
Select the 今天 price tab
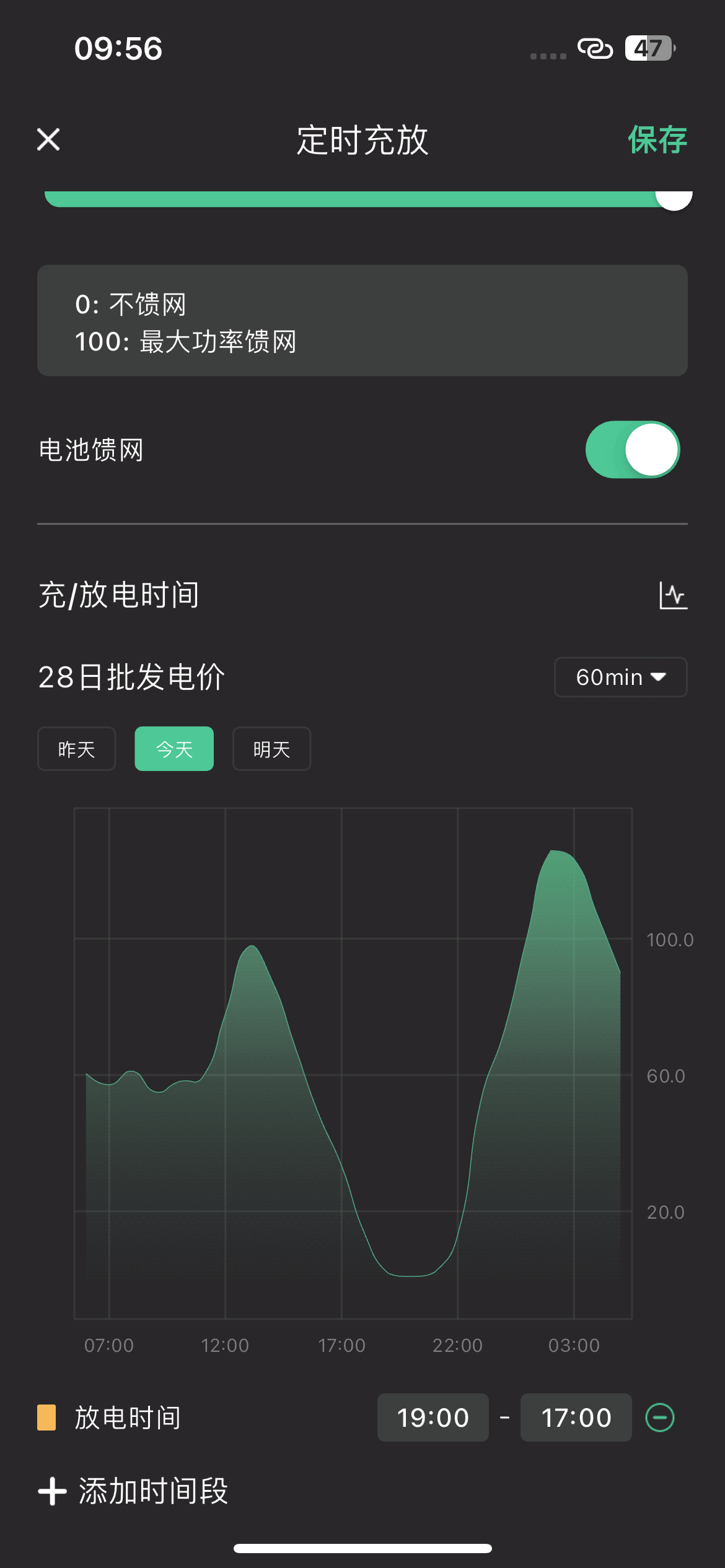click(x=174, y=749)
